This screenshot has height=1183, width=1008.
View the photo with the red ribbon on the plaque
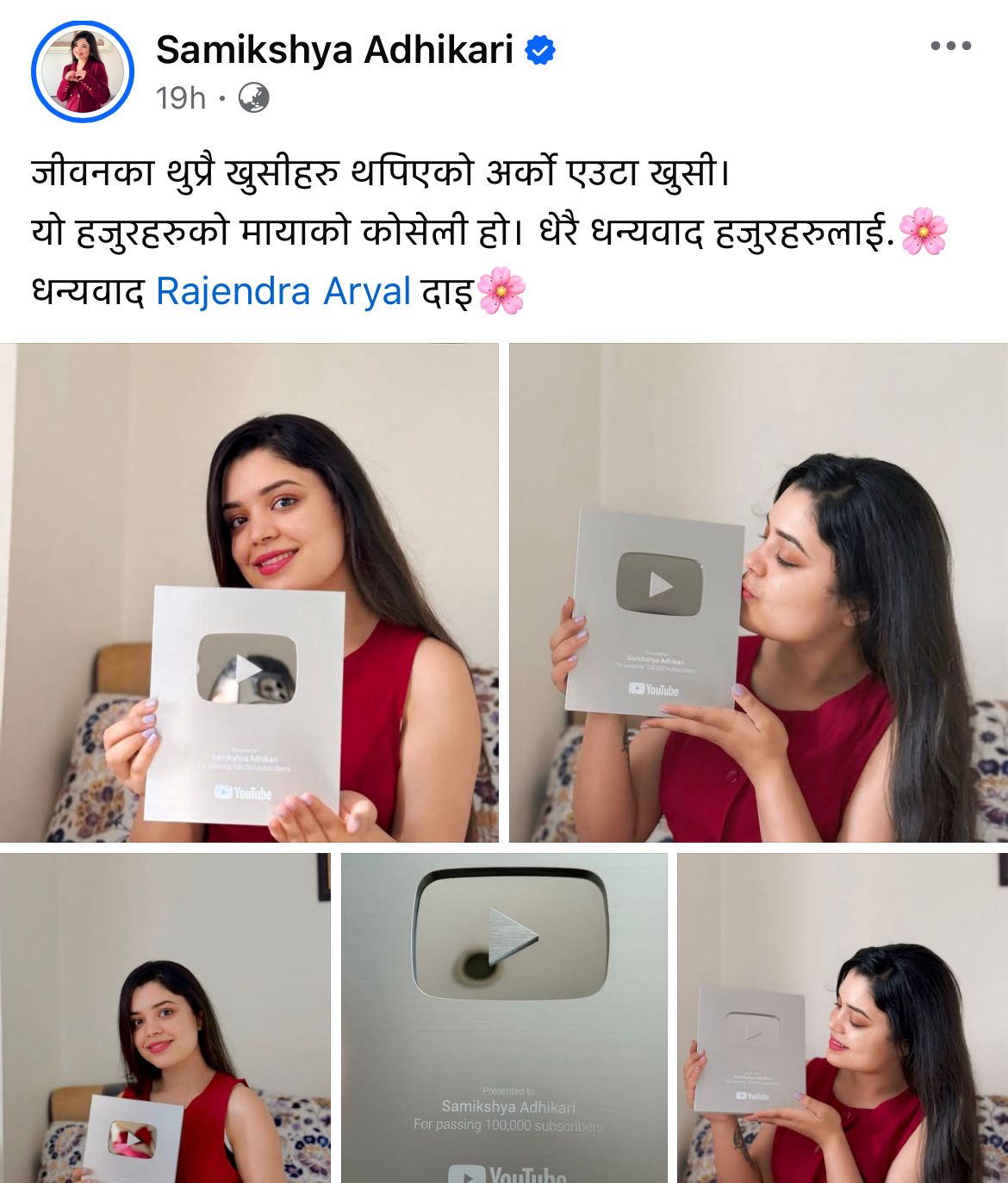tap(165, 1018)
